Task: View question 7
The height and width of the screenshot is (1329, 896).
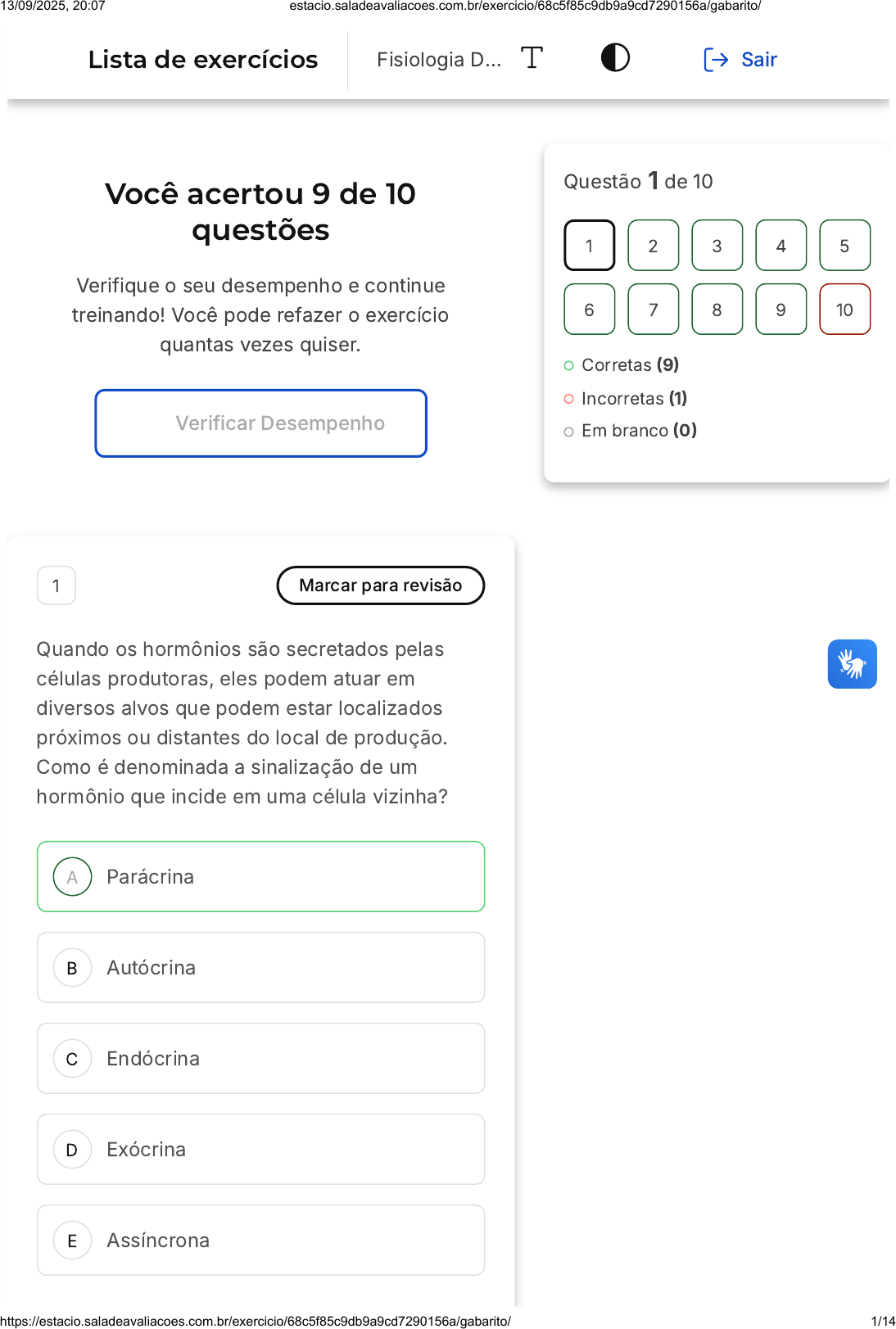Action: pos(653,310)
